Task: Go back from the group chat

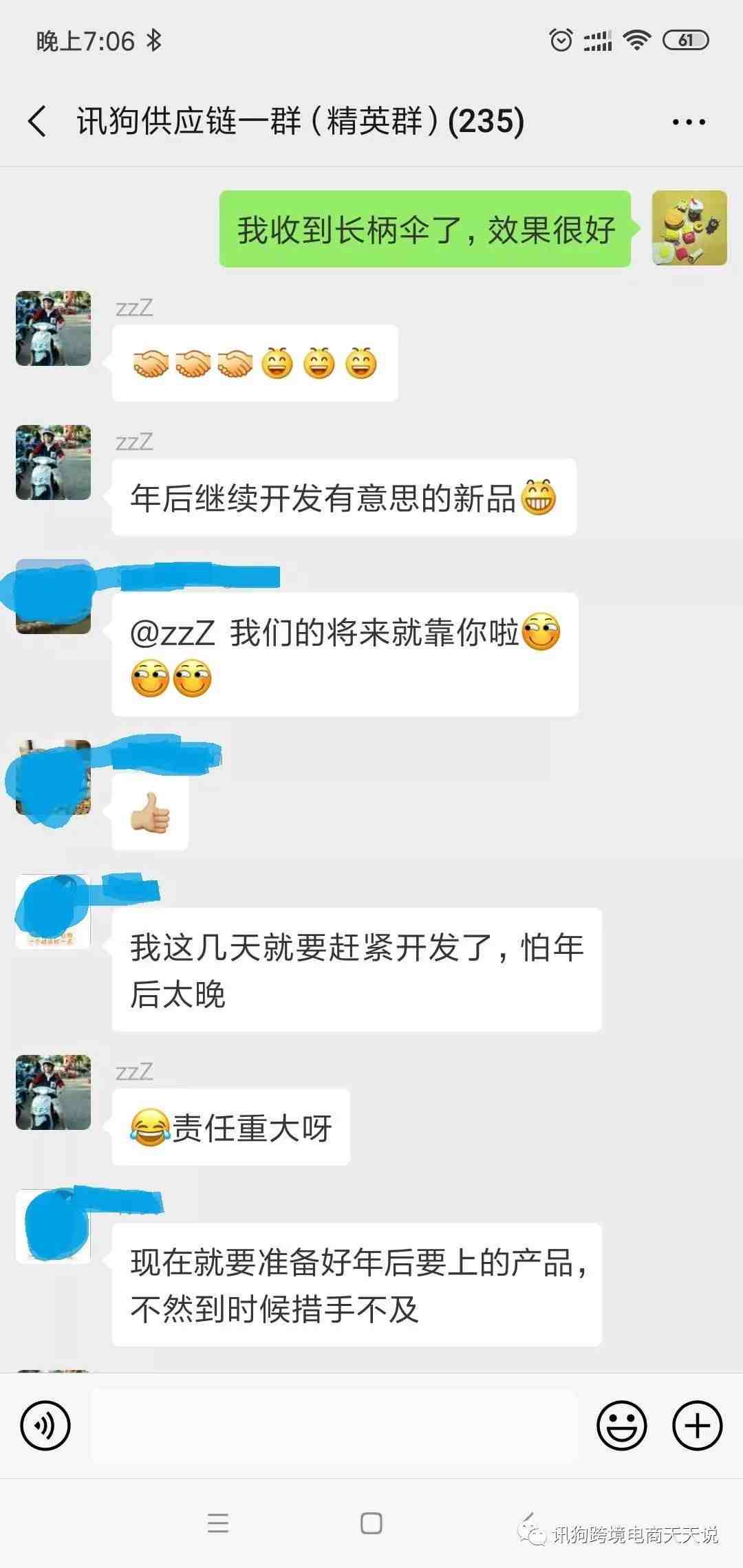Action: (x=38, y=122)
